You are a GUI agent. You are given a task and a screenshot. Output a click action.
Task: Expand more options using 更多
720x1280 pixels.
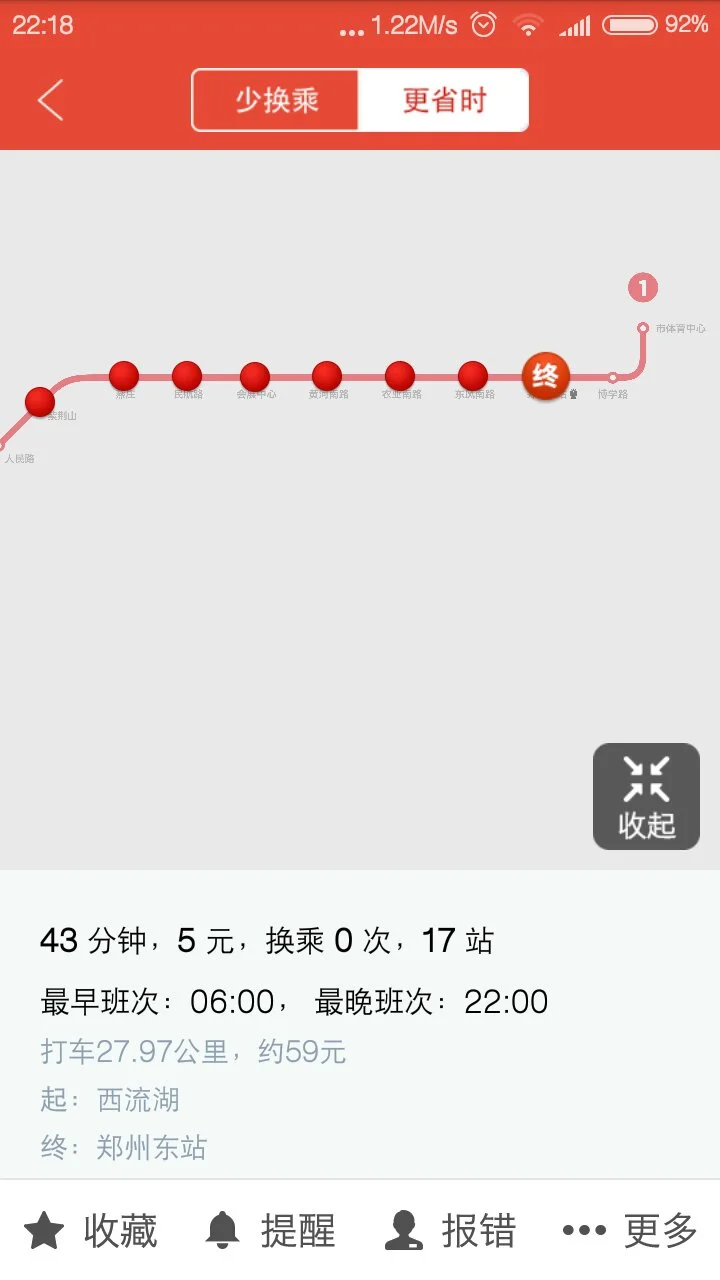tap(631, 1231)
